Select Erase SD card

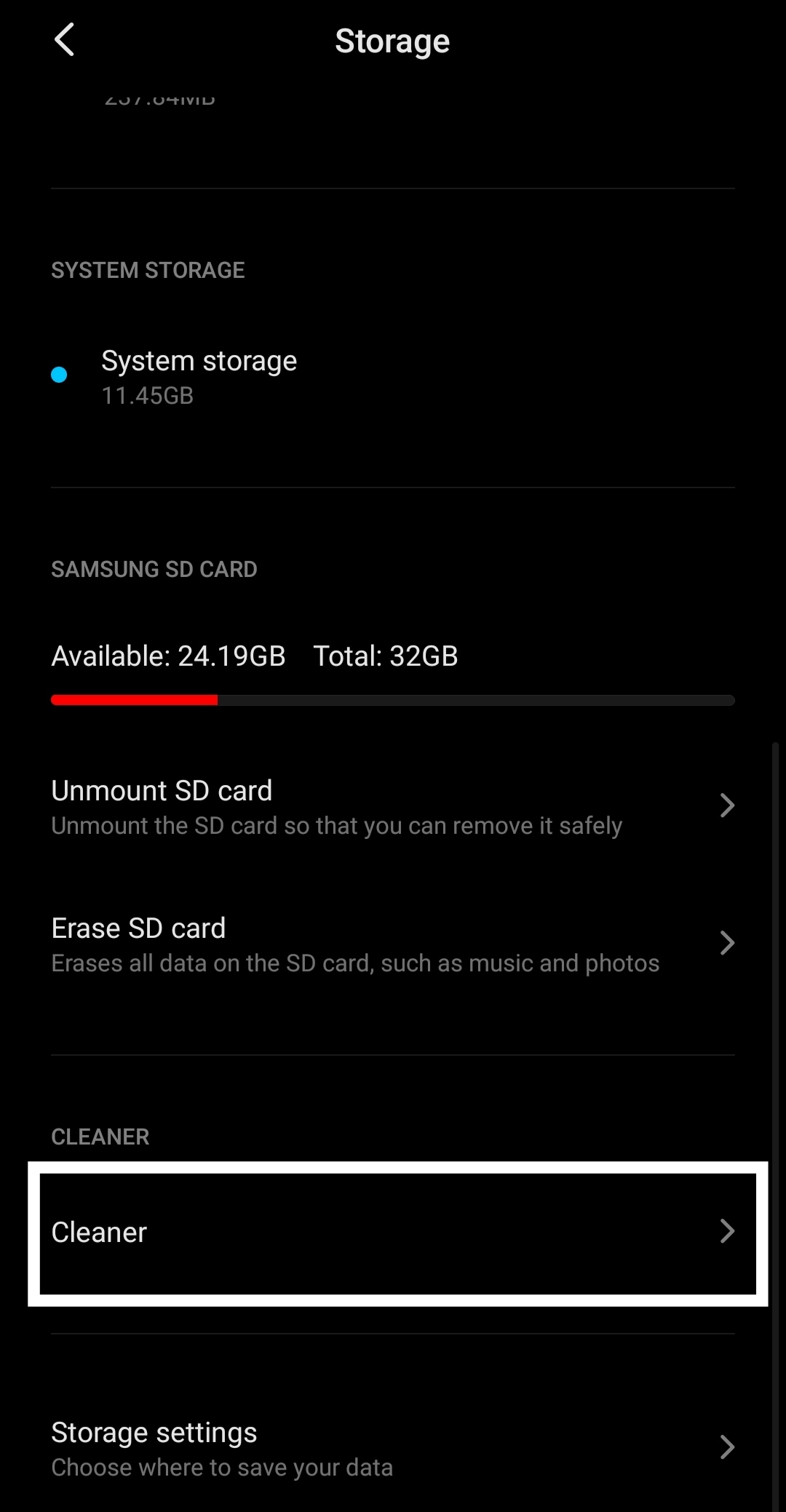(393, 944)
